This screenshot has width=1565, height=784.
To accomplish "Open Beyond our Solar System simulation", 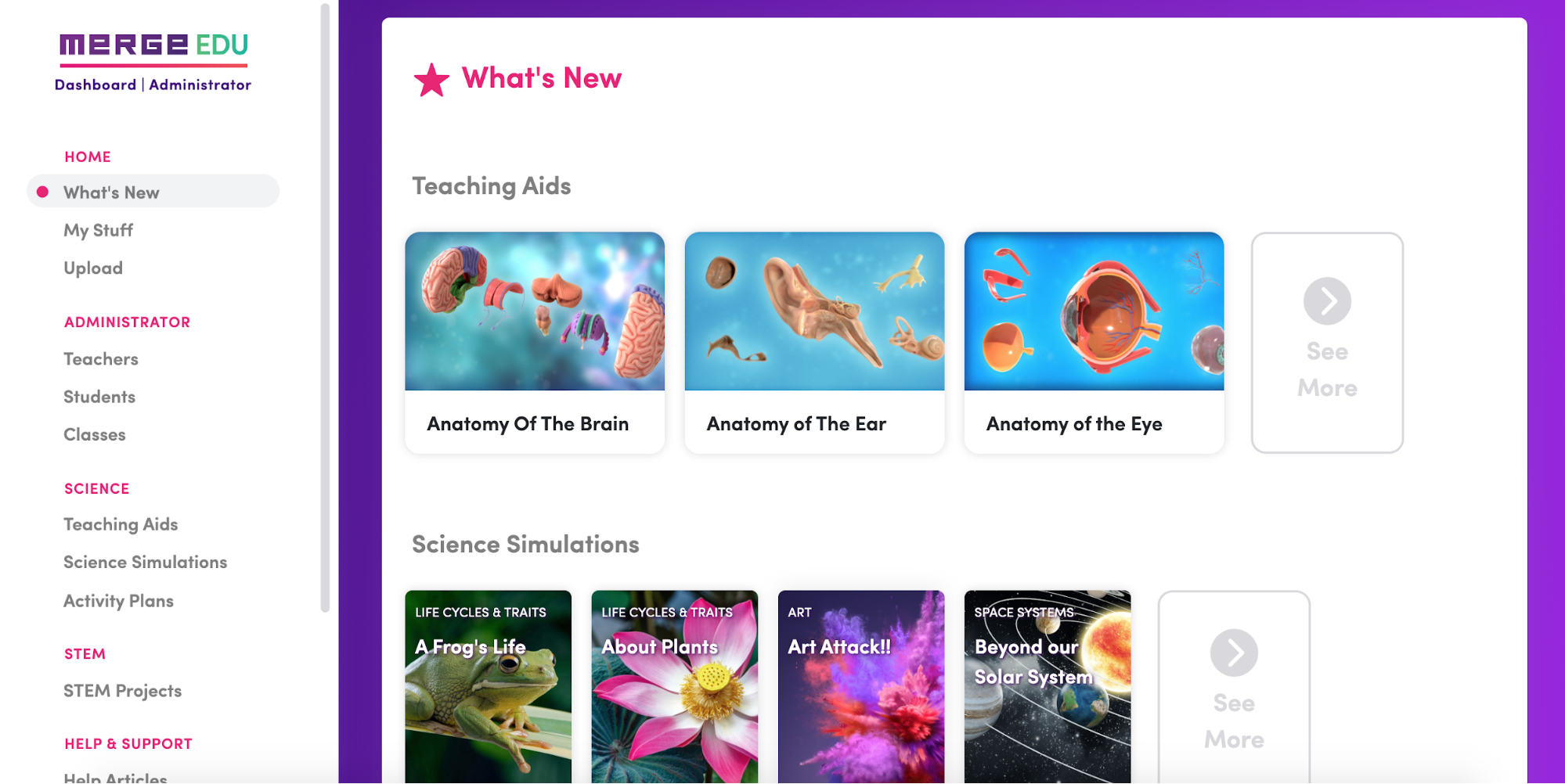I will tap(1047, 686).
